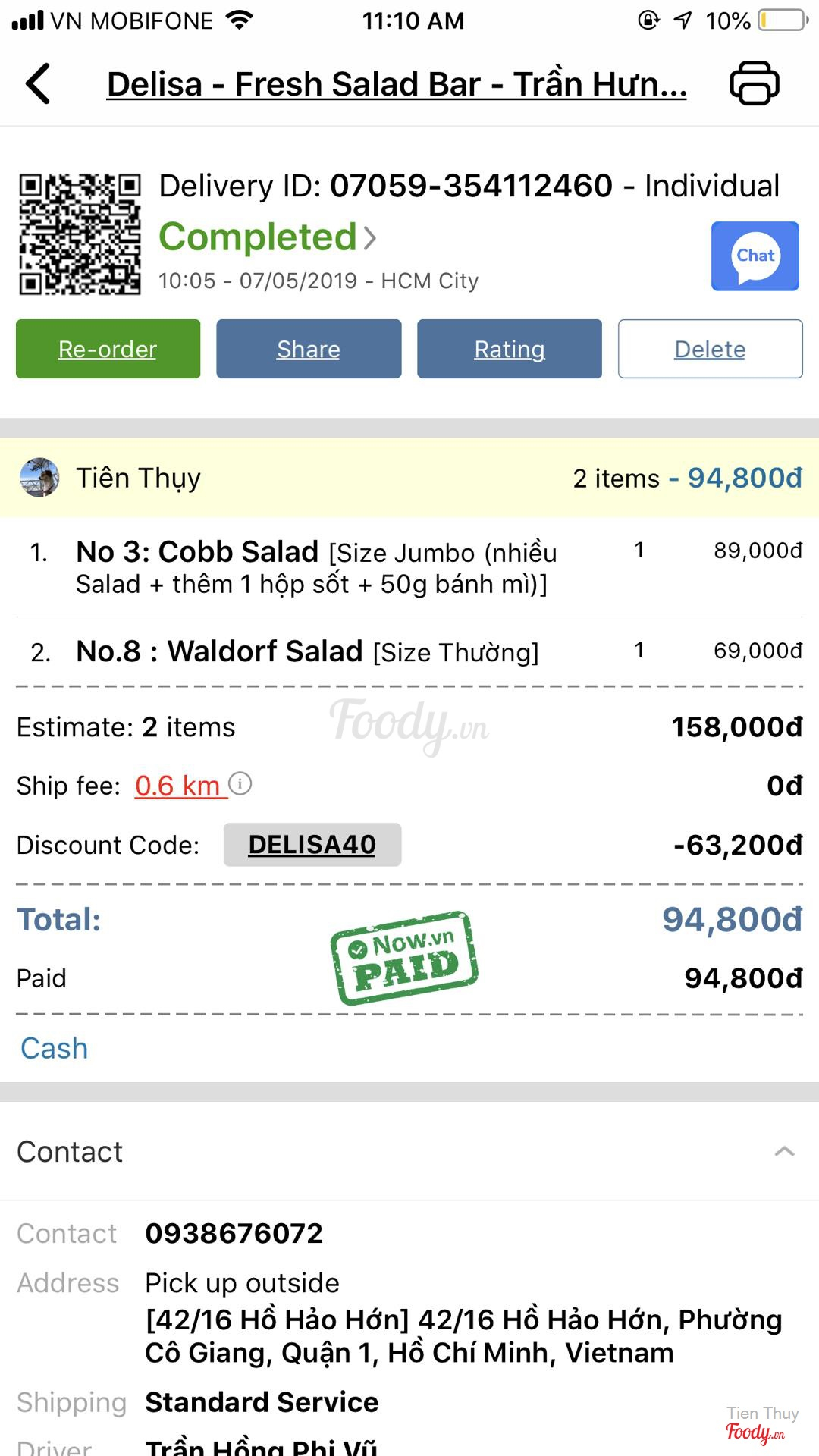Open Delisa - Fresh Salad Bar restaurant link
The width and height of the screenshot is (819, 1456).
coord(397,84)
